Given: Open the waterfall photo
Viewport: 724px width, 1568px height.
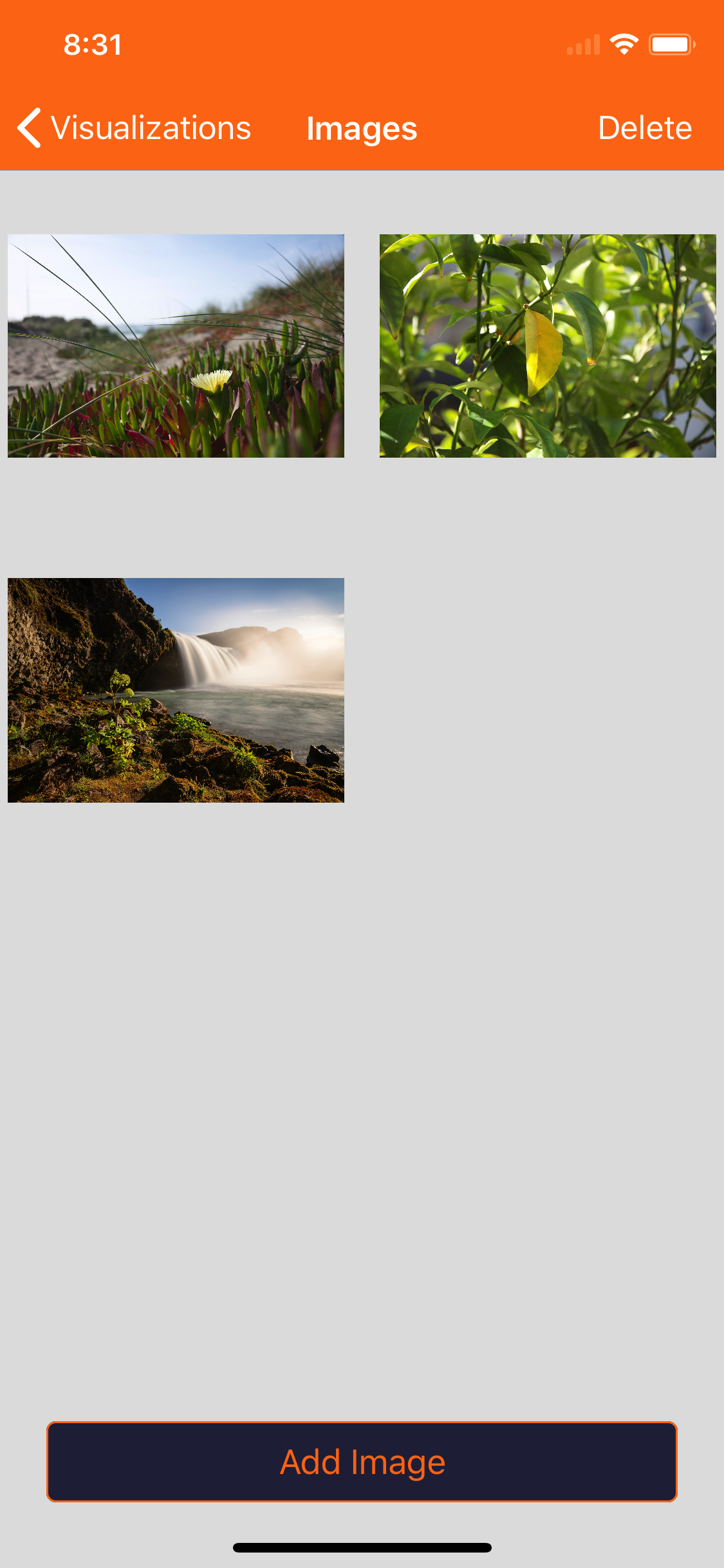Looking at the screenshot, I should (176, 690).
